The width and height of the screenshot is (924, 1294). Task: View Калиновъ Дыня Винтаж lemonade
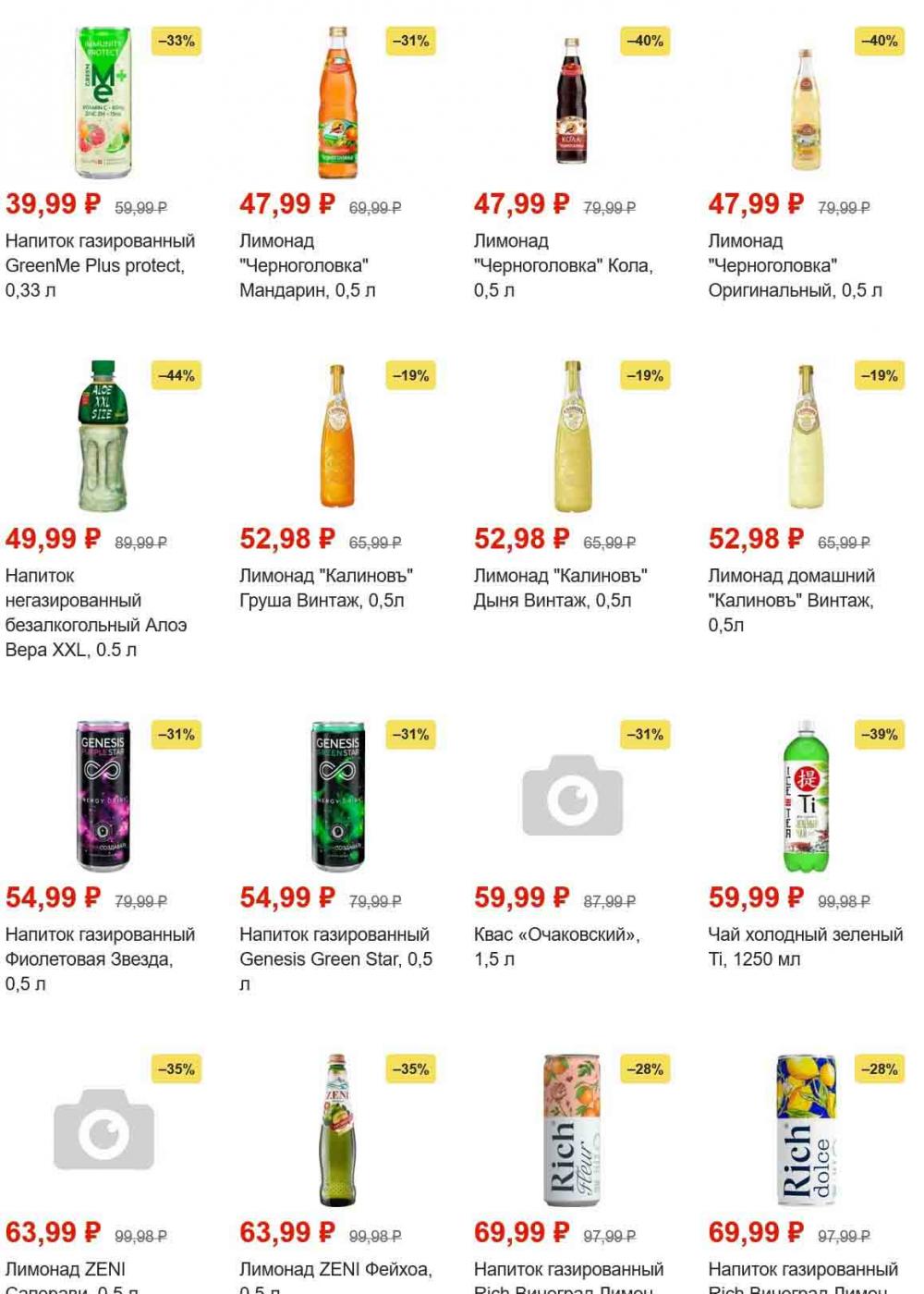point(560,587)
